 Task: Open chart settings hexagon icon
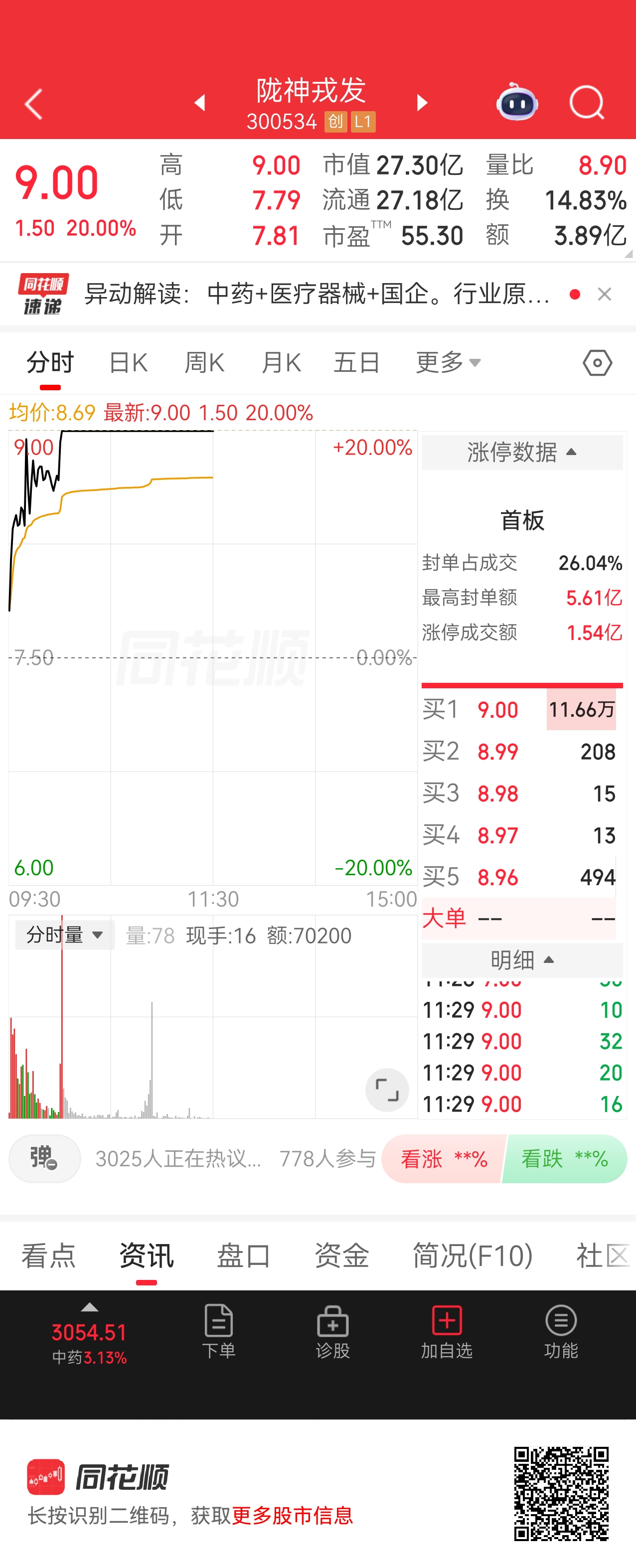pos(597,363)
